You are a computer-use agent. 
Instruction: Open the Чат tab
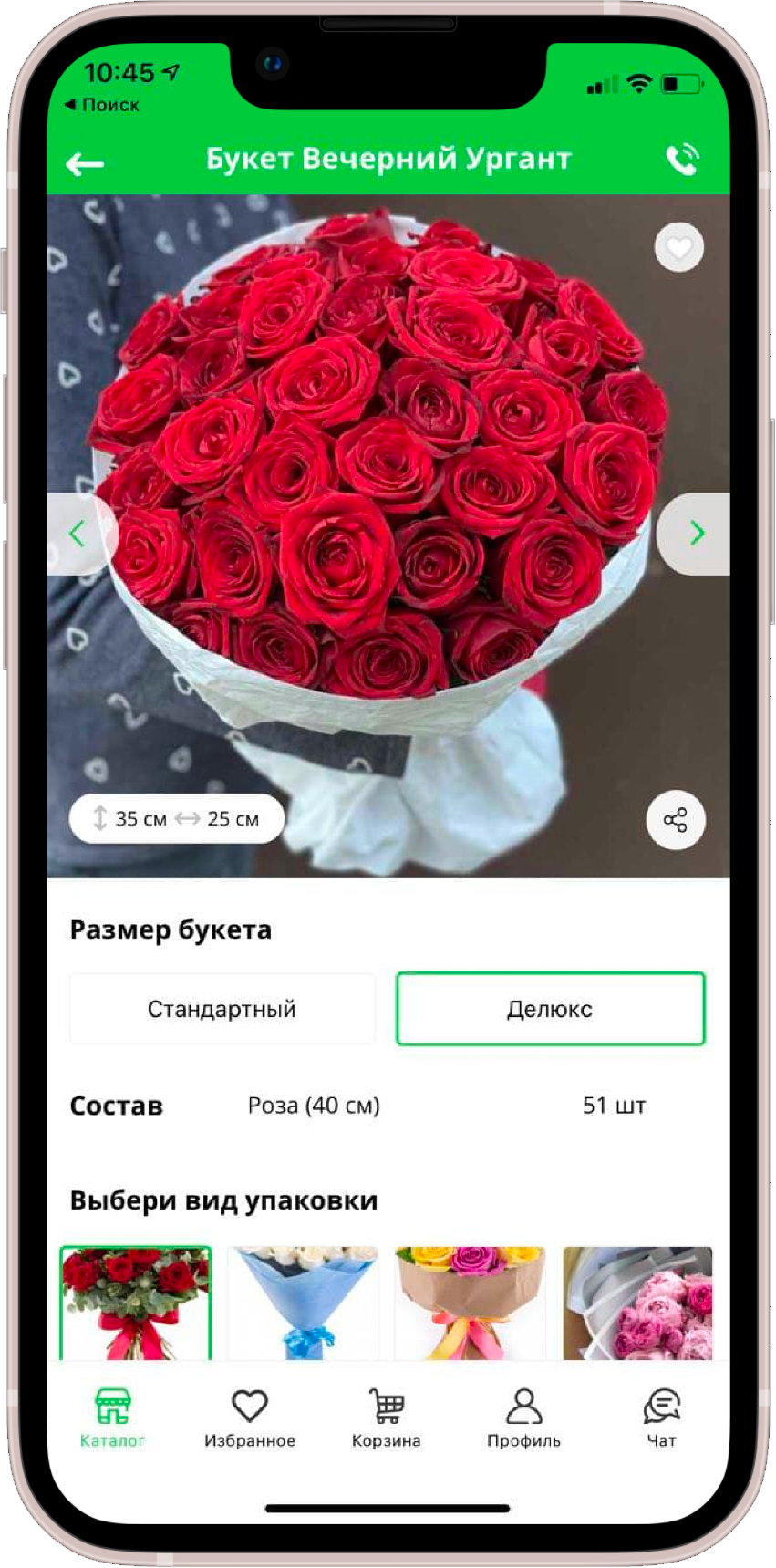coord(661,1417)
